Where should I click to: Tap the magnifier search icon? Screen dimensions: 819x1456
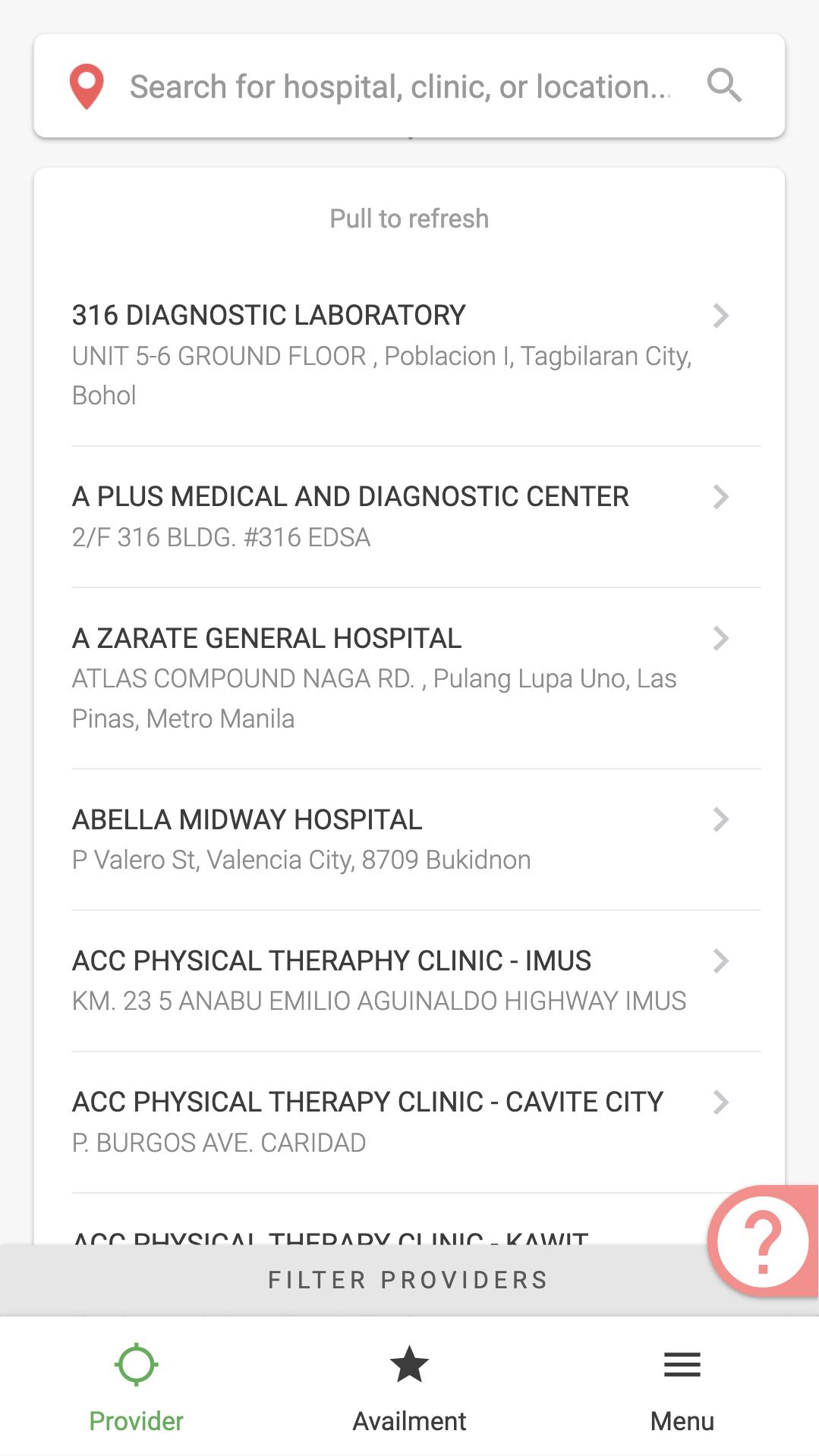724,85
